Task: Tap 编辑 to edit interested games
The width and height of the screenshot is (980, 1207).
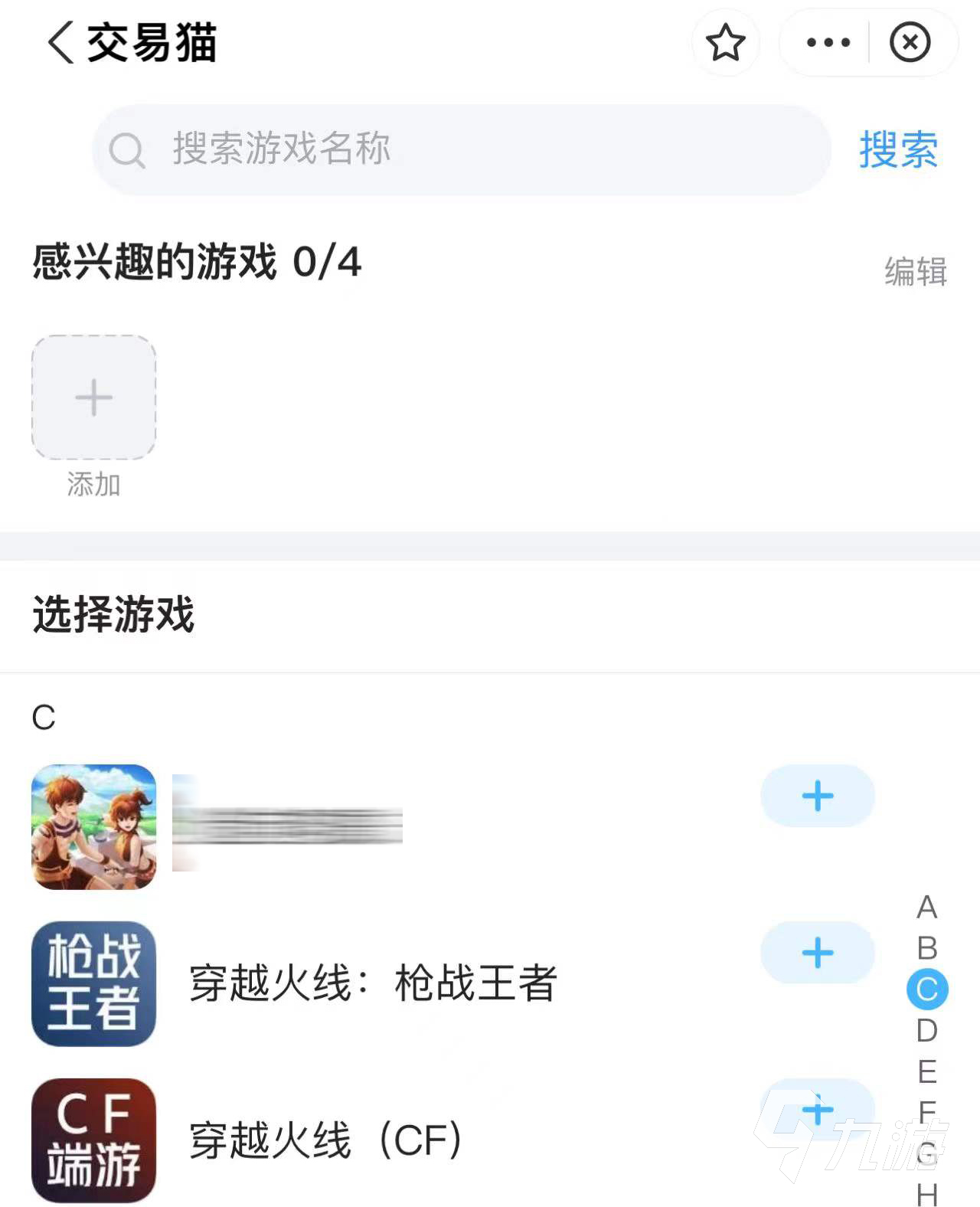Action: pos(915,272)
